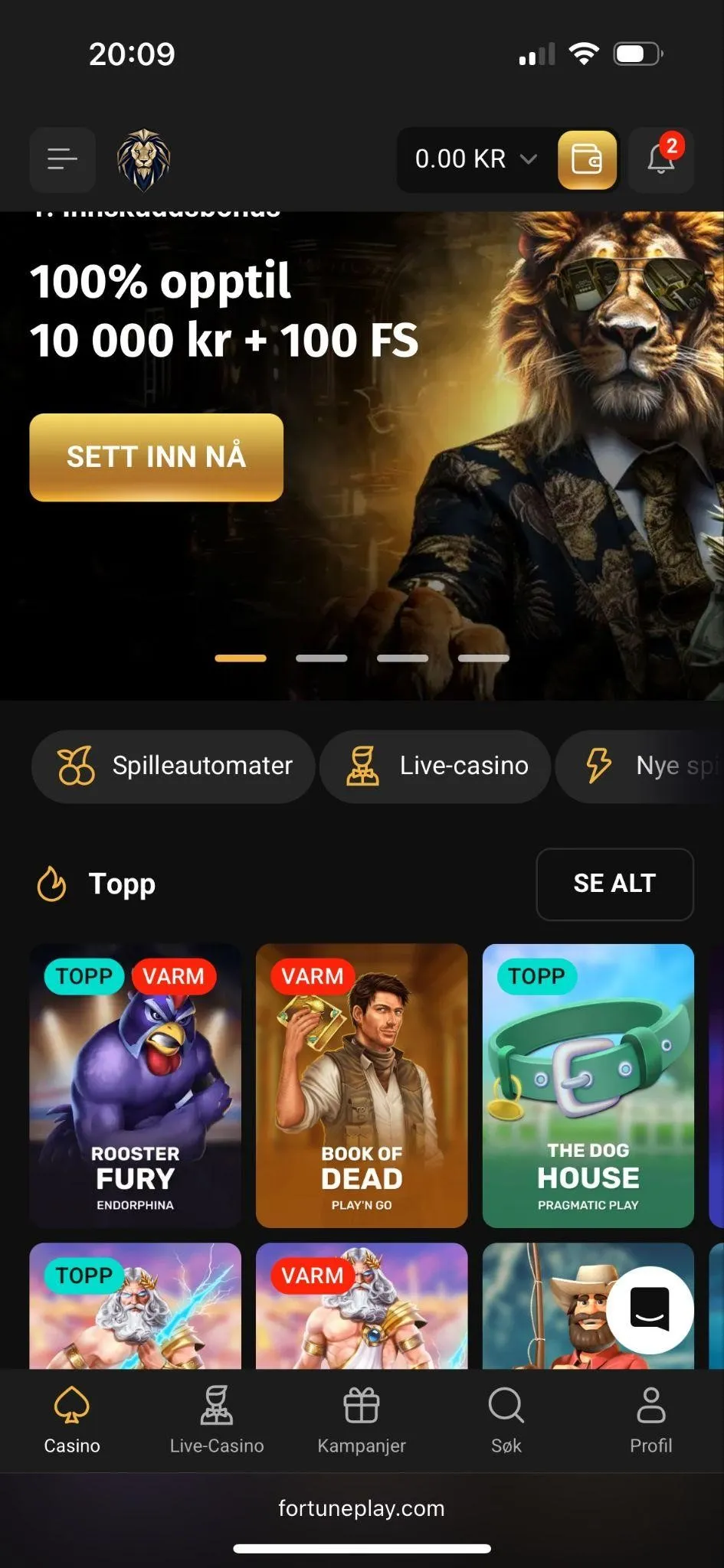This screenshot has width=724, height=1568.
Task: Open the notifications bell
Action: pos(660,159)
